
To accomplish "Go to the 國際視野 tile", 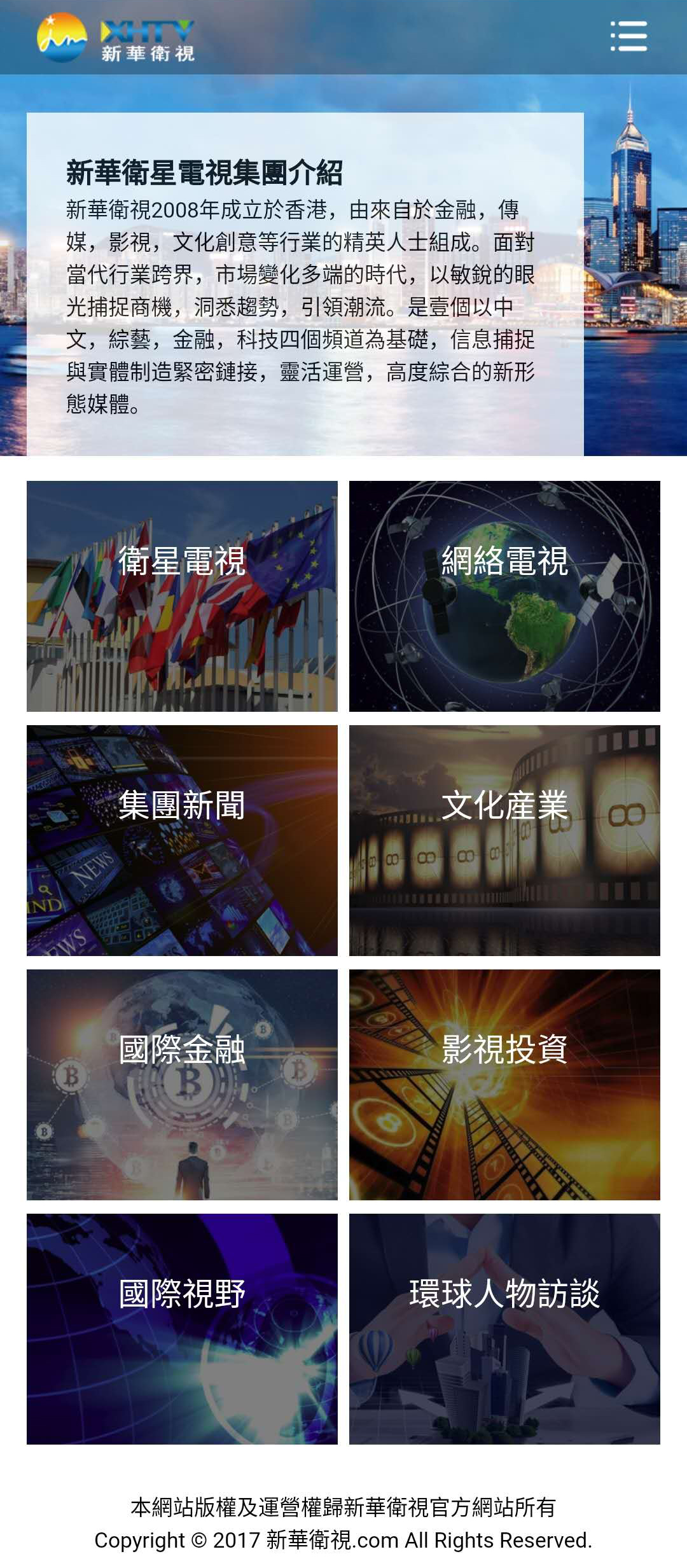I will point(182,1329).
